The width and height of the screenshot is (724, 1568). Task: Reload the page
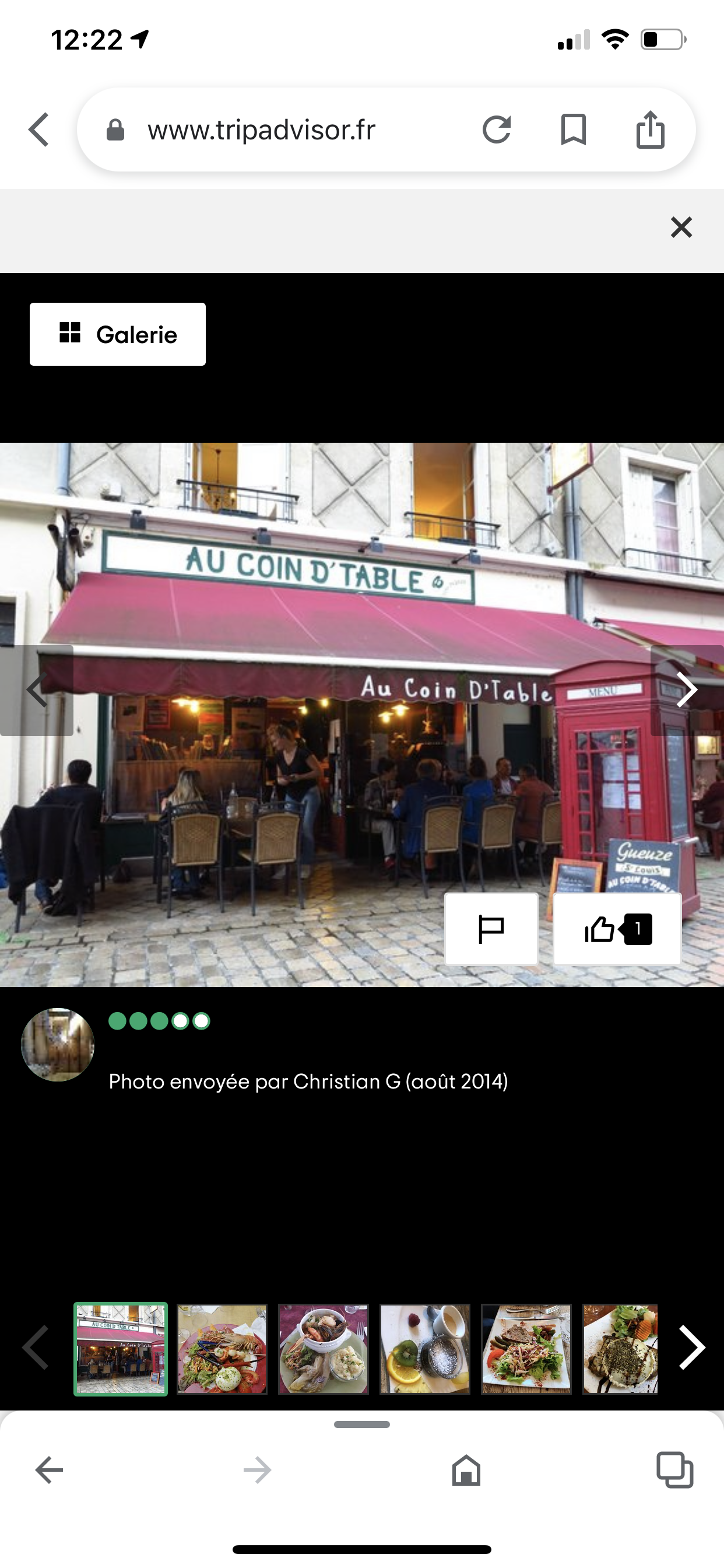pos(497,129)
